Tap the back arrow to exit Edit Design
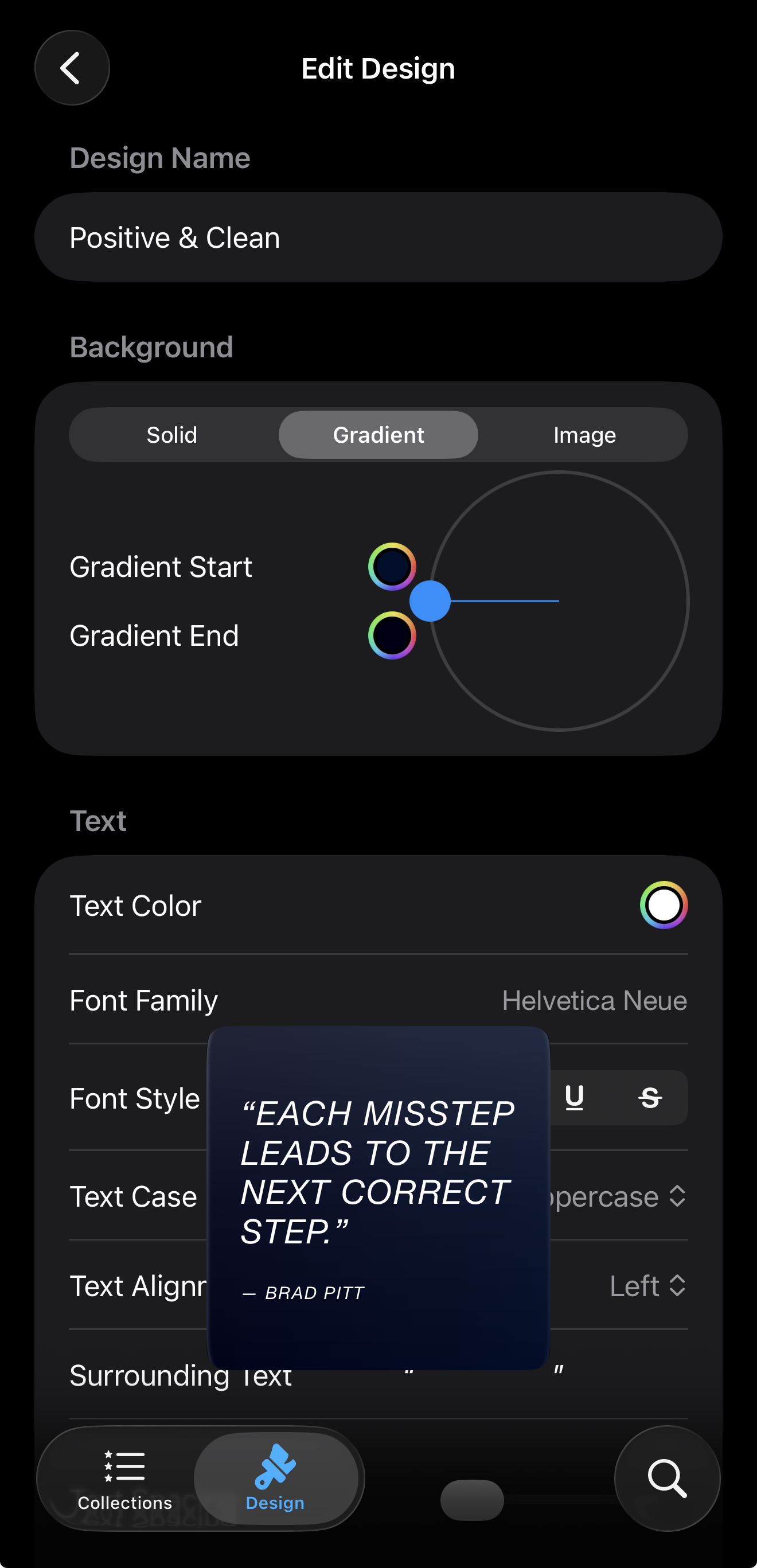757x1568 pixels. 71,68
